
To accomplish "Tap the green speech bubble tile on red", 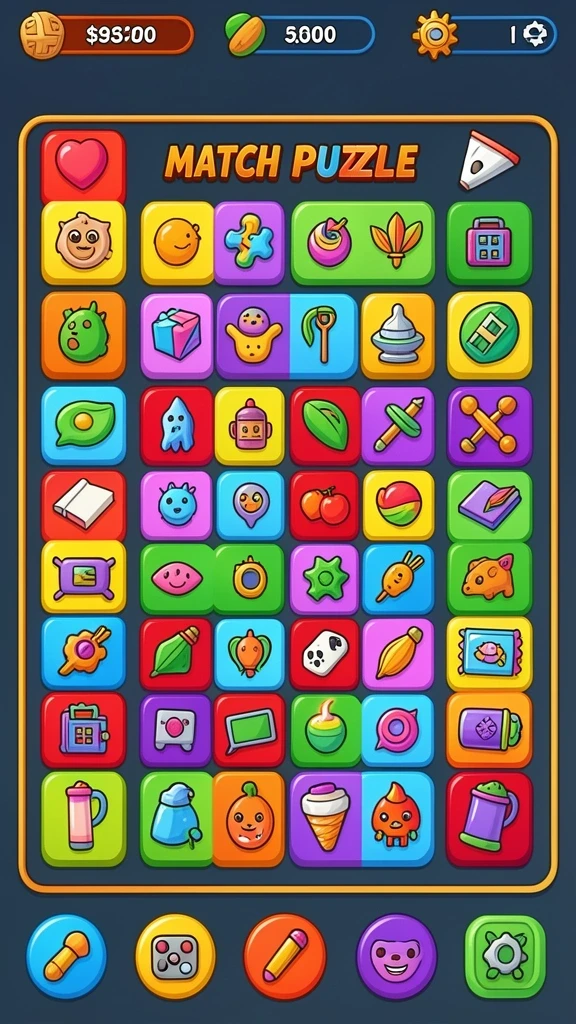I will [249, 729].
